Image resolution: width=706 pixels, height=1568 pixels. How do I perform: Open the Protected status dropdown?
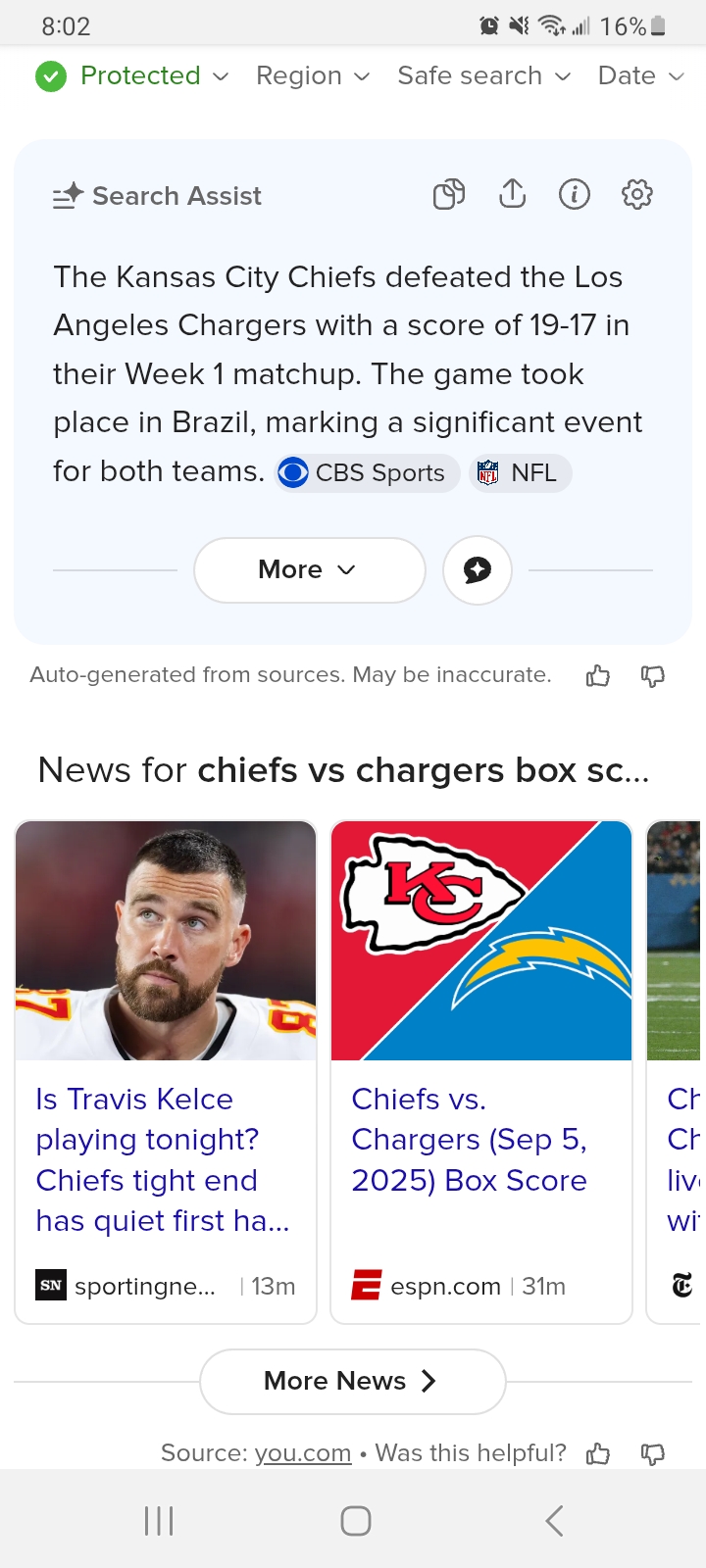point(132,75)
